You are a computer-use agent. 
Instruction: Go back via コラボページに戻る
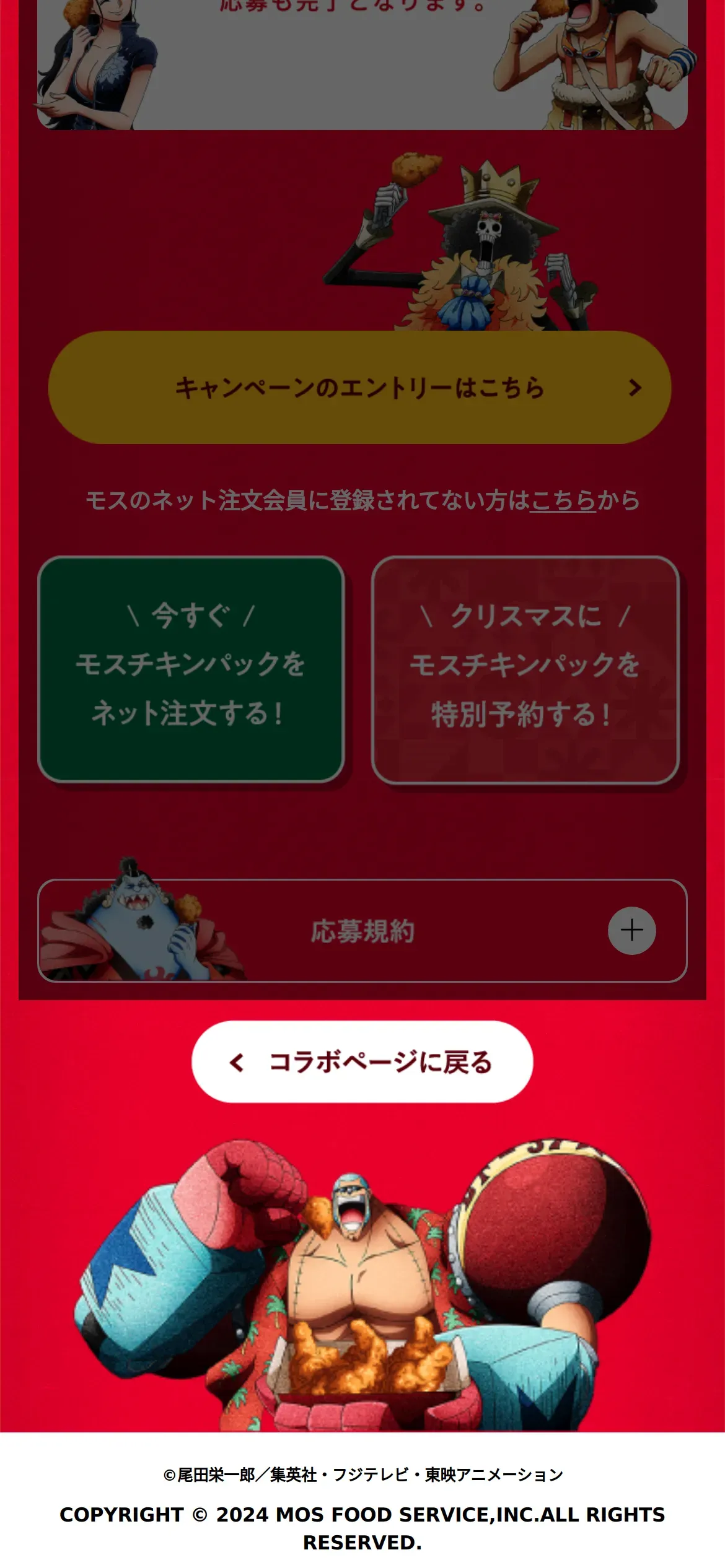click(362, 1062)
